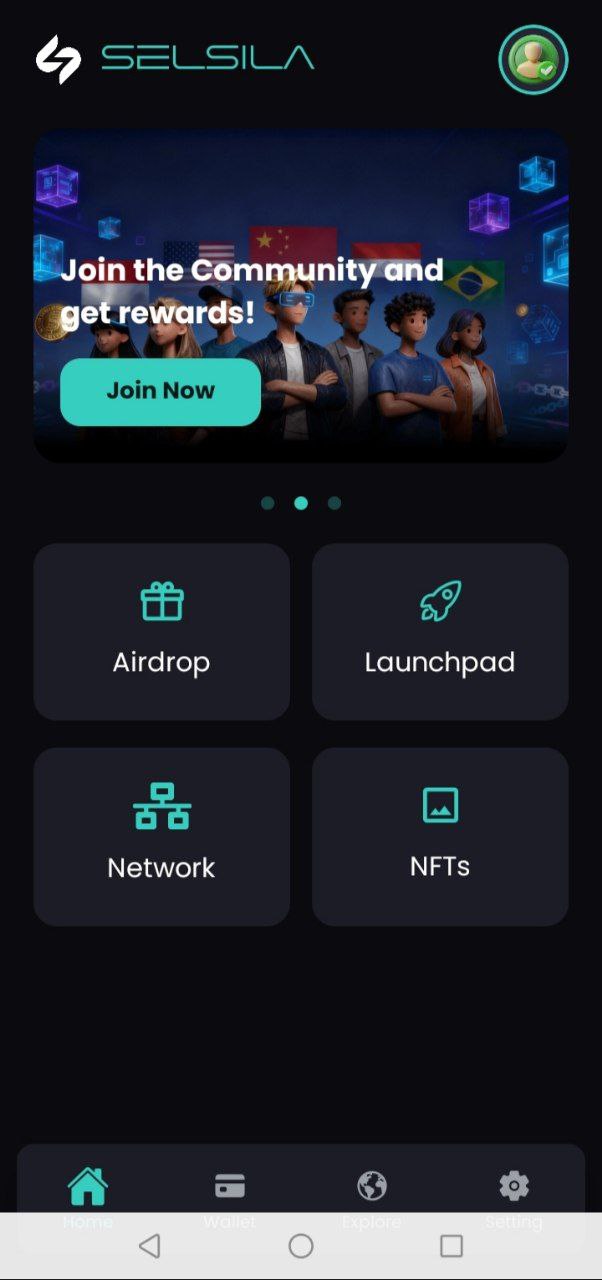Tap the Join Now button
The width and height of the screenshot is (602, 1280).
(x=161, y=391)
